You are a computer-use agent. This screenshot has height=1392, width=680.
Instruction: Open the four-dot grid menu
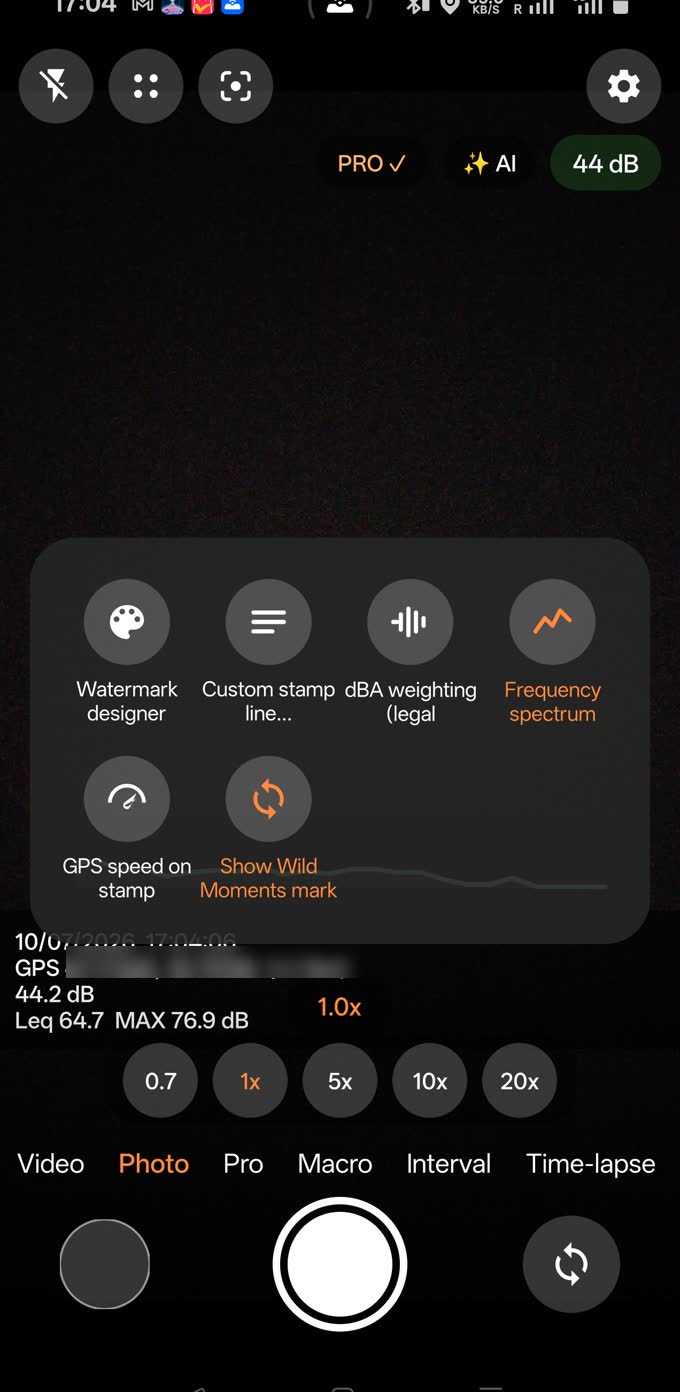pyautogui.click(x=146, y=86)
